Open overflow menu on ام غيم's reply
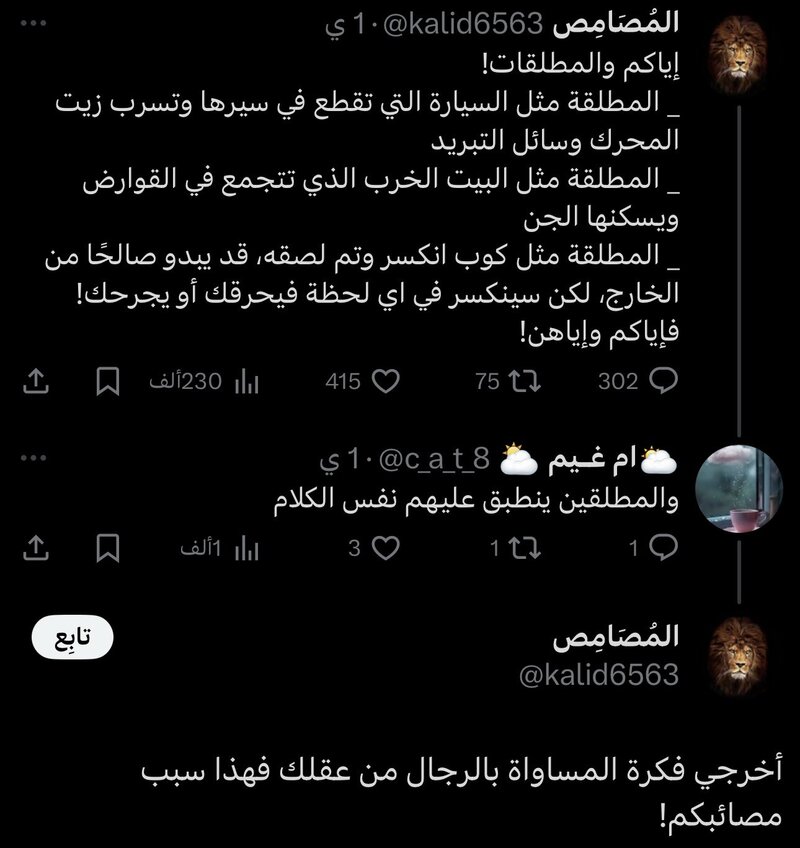800x848 pixels. 36,458
